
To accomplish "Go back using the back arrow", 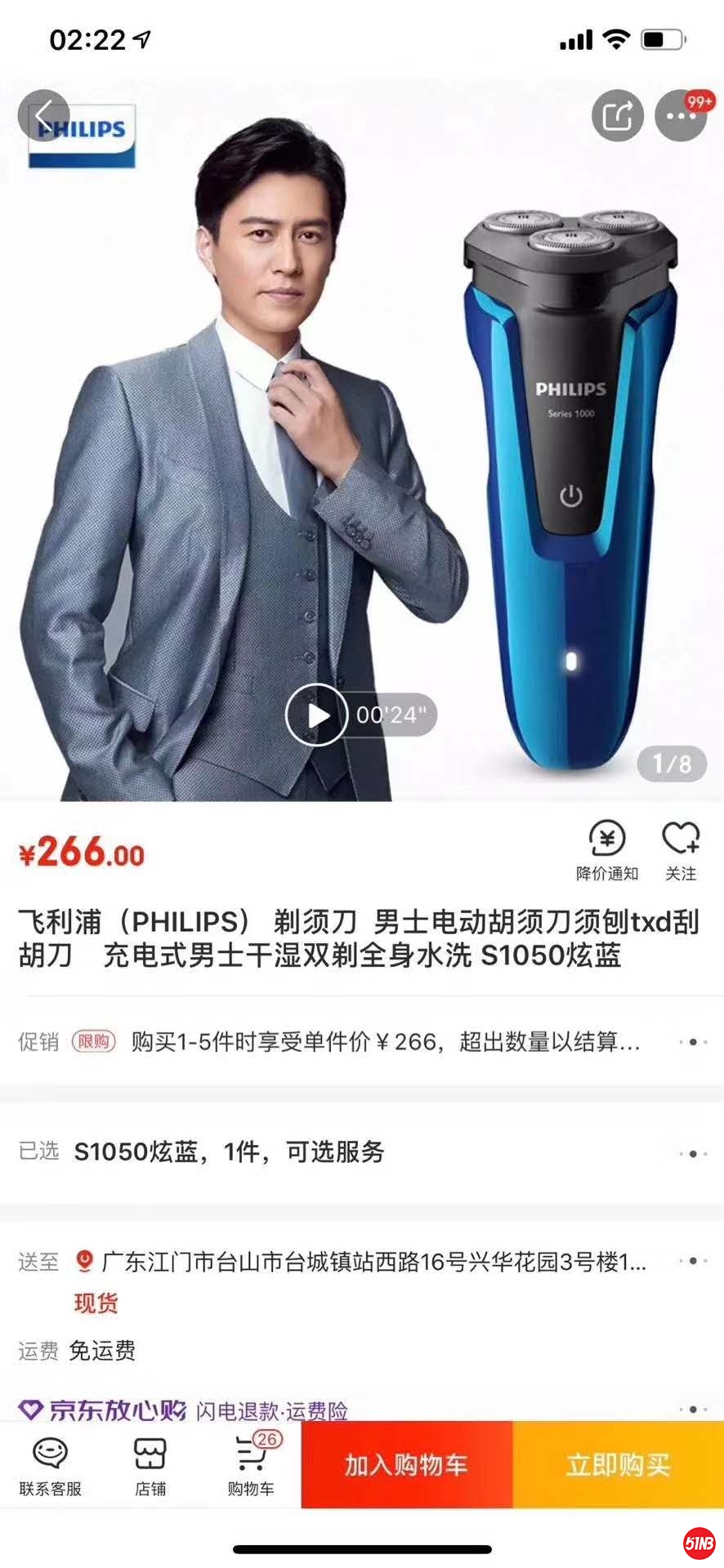I will pos(45,114).
